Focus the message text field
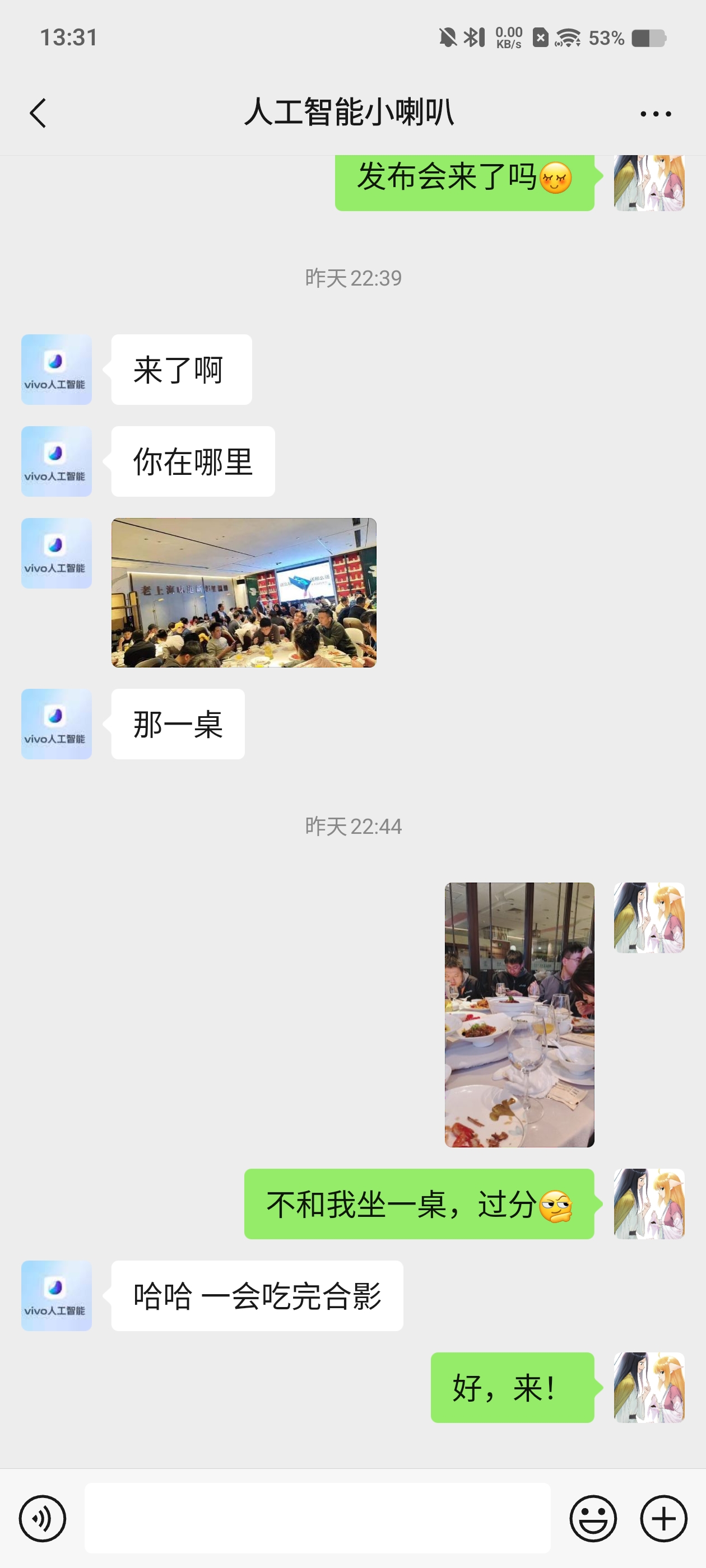This screenshot has height=1568, width=706. point(317,1518)
